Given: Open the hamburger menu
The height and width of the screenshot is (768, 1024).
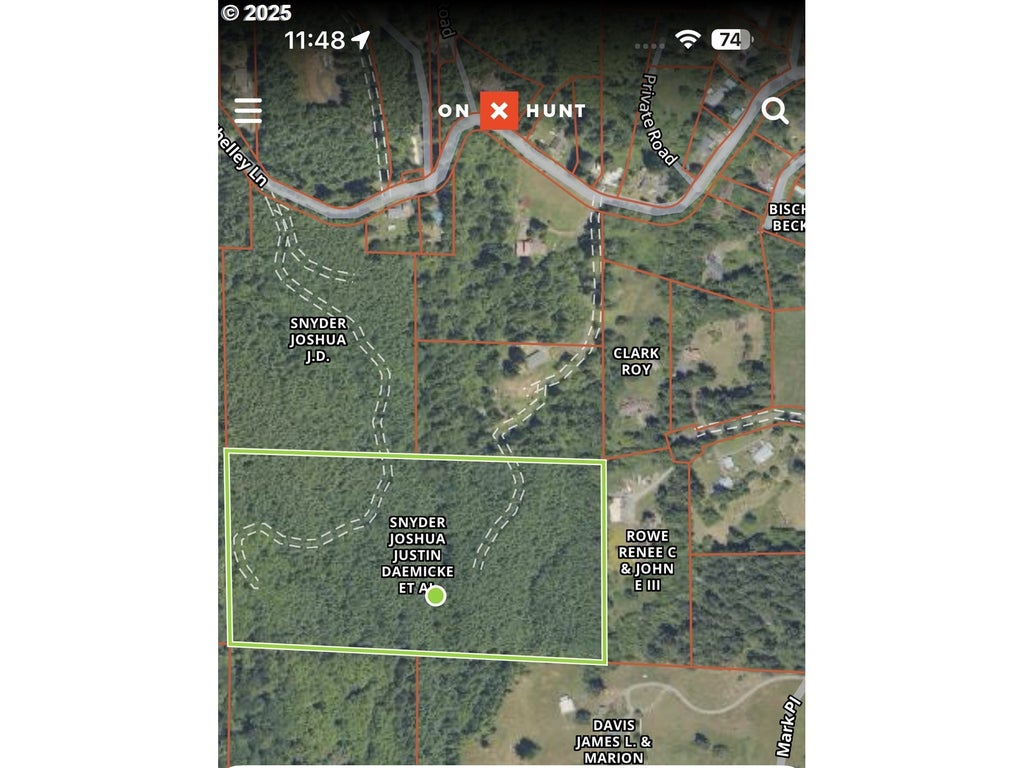Looking at the screenshot, I should tap(248, 110).
